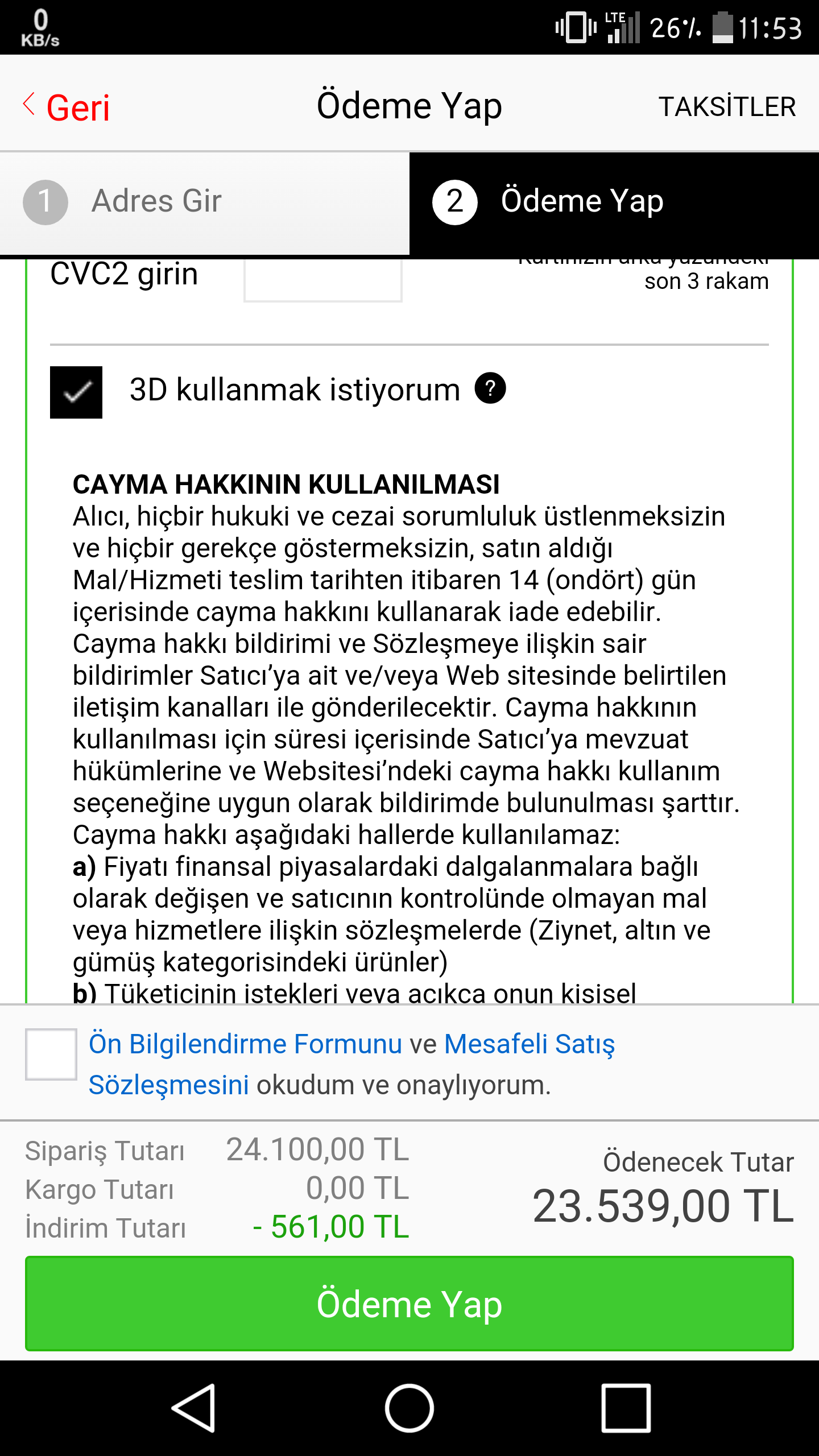The width and height of the screenshot is (819, 1456).
Task: Open the 3D secure help question mark
Action: (490, 388)
